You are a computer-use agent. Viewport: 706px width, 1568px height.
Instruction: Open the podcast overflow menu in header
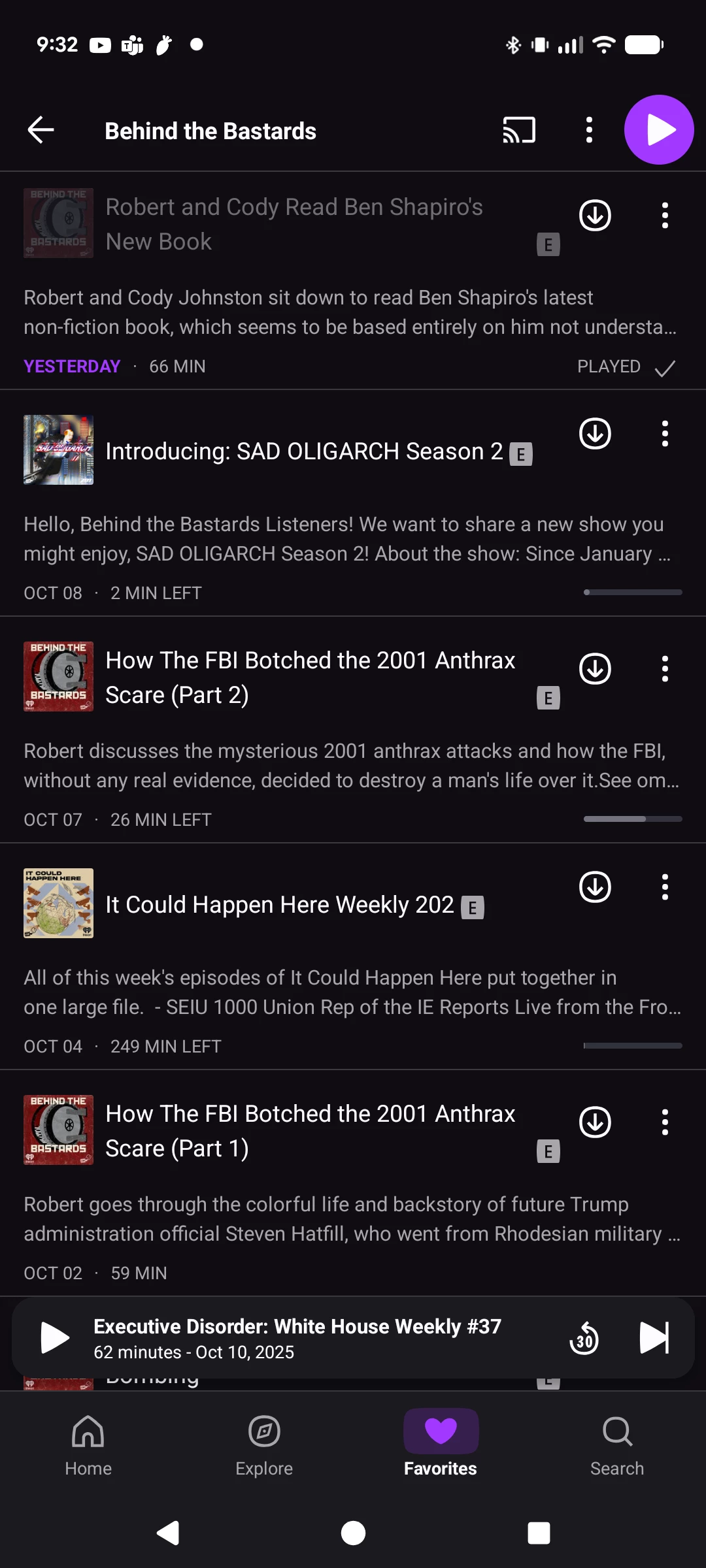click(589, 130)
